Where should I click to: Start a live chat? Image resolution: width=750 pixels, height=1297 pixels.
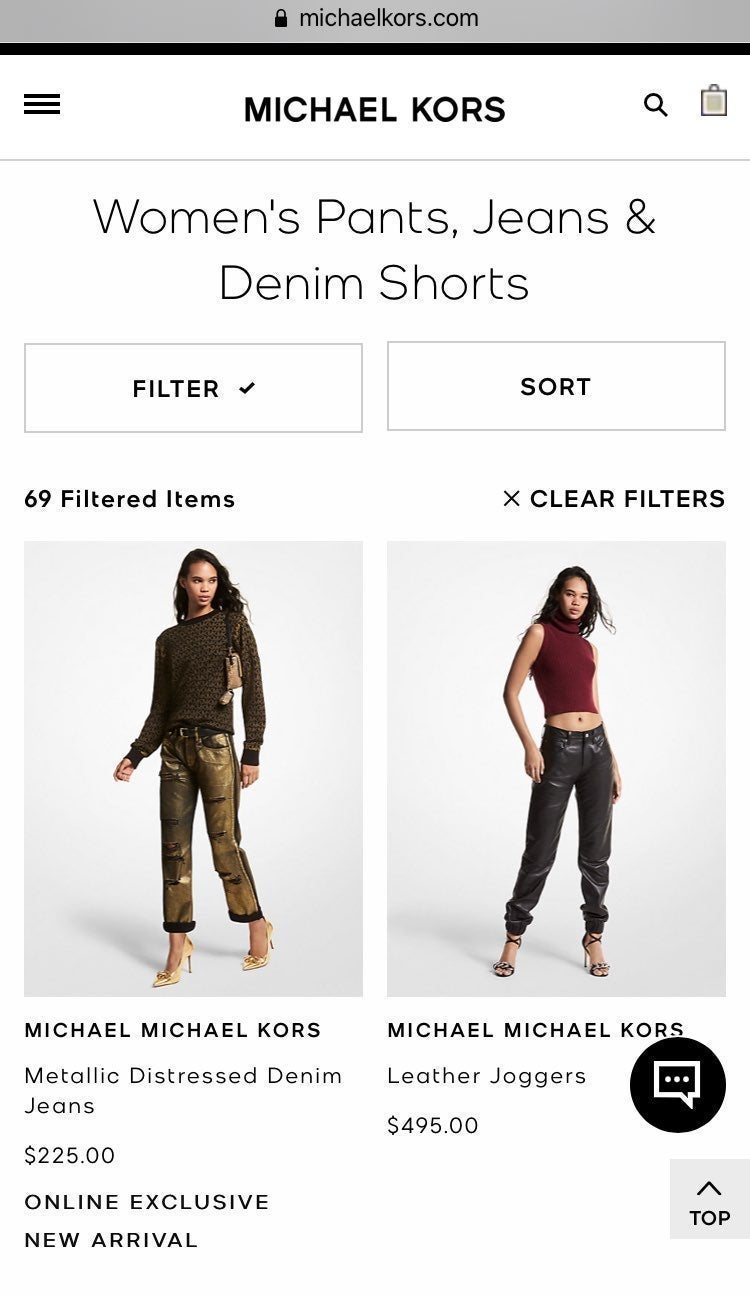click(678, 1085)
